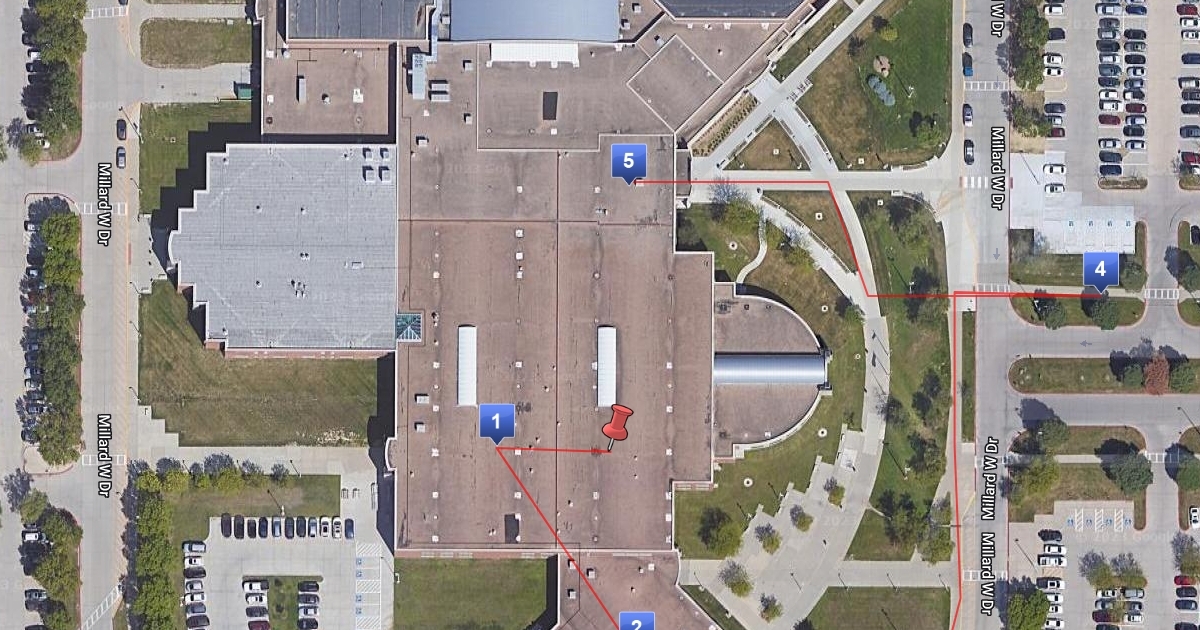Select waypoint marker number 5
The image size is (1200, 630).
pyautogui.click(x=628, y=161)
